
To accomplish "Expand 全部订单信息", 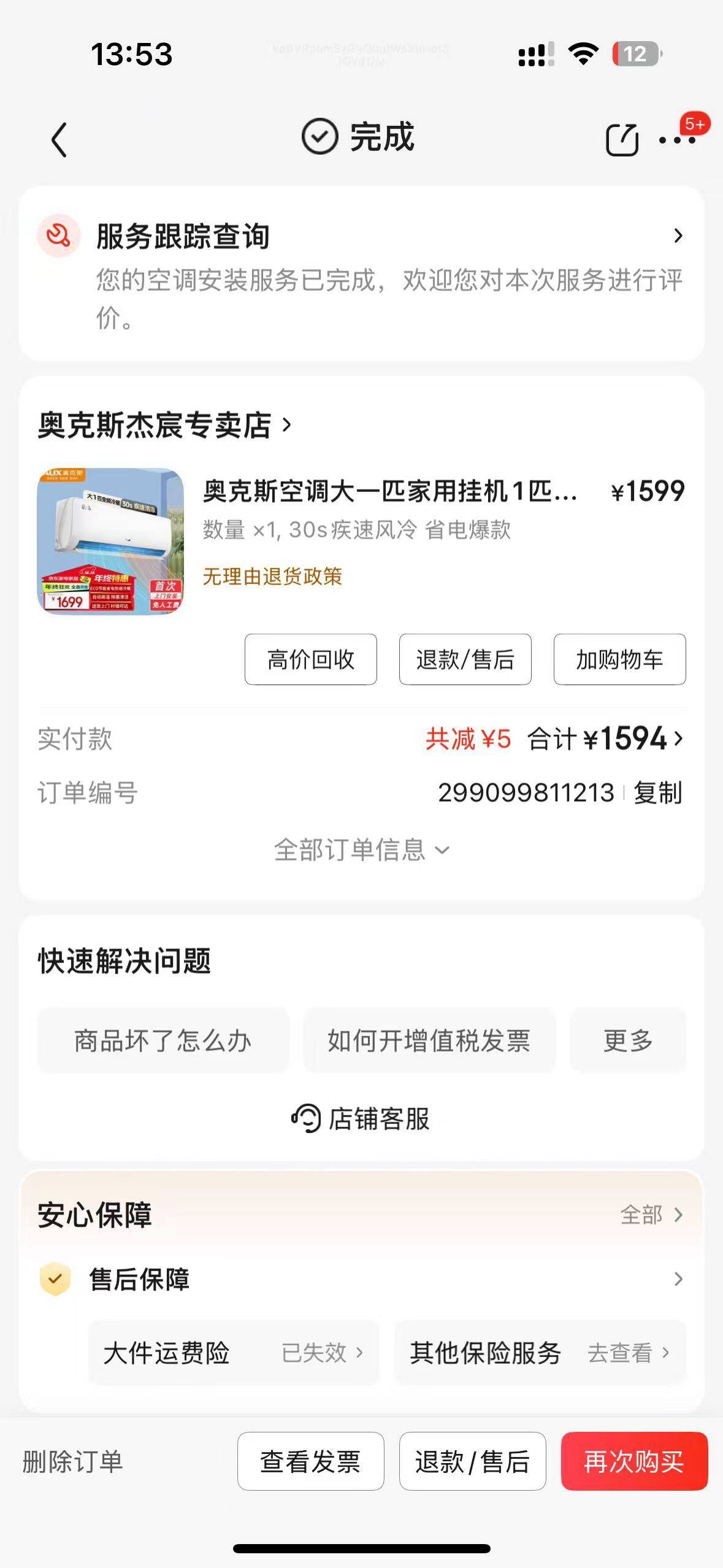I will [x=361, y=850].
